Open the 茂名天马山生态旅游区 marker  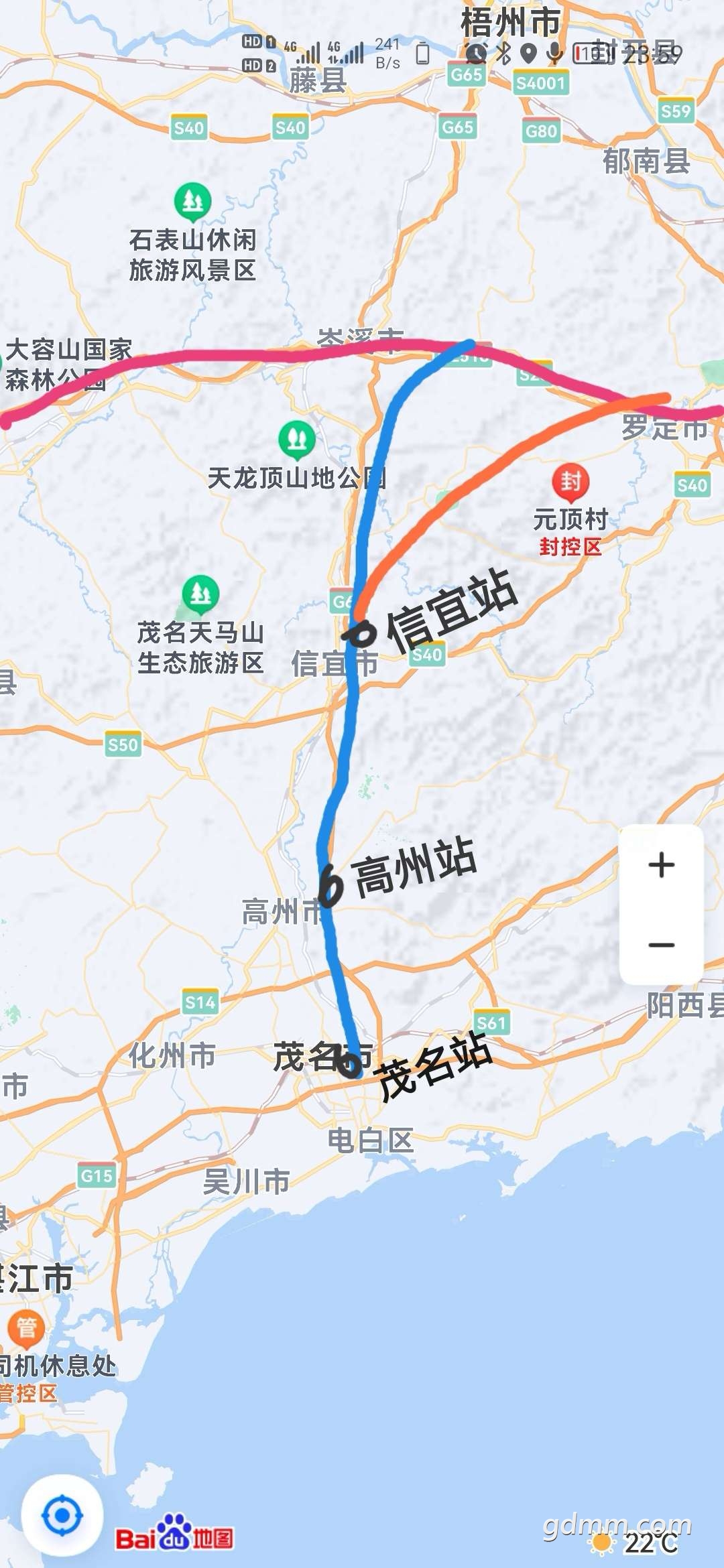[200, 594]
